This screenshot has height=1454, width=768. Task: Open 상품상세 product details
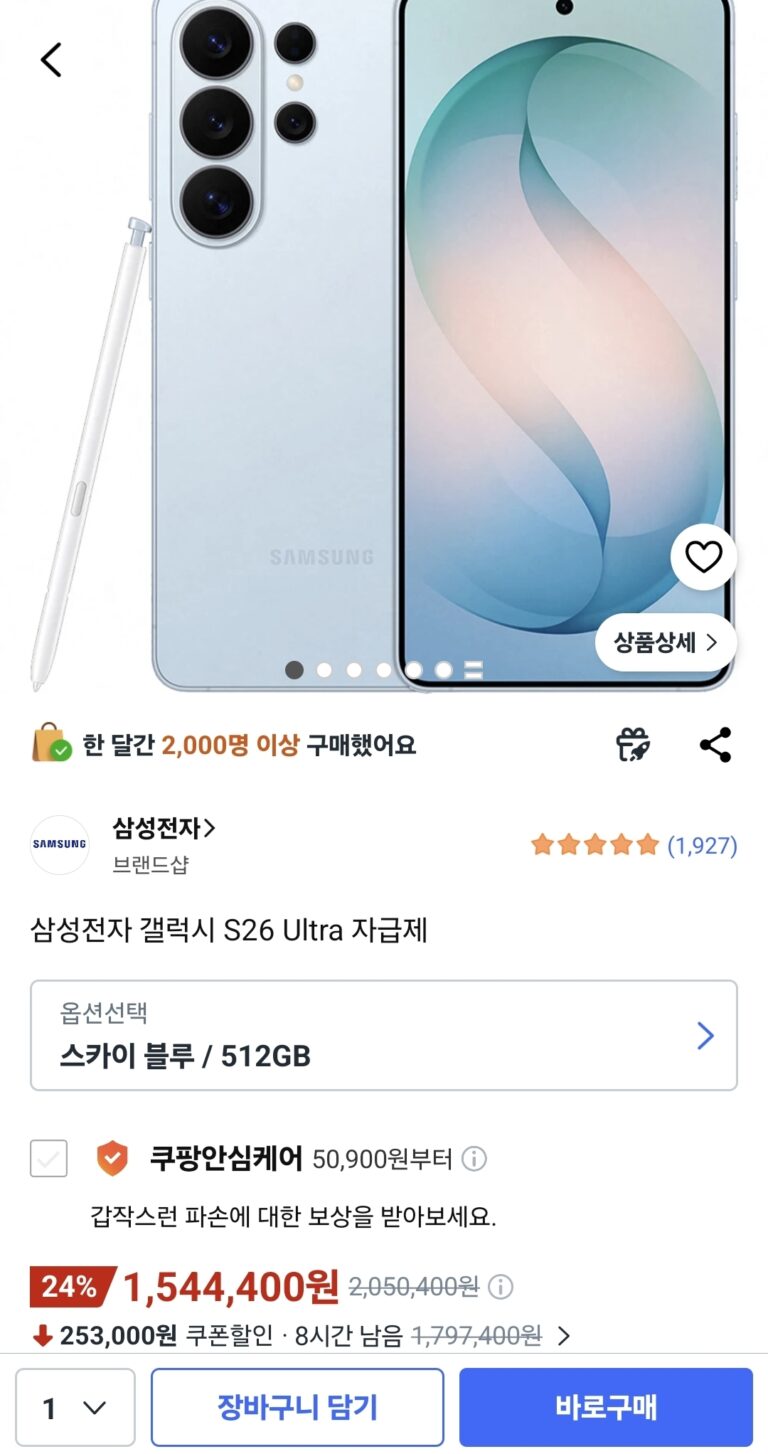coord(666,643)
